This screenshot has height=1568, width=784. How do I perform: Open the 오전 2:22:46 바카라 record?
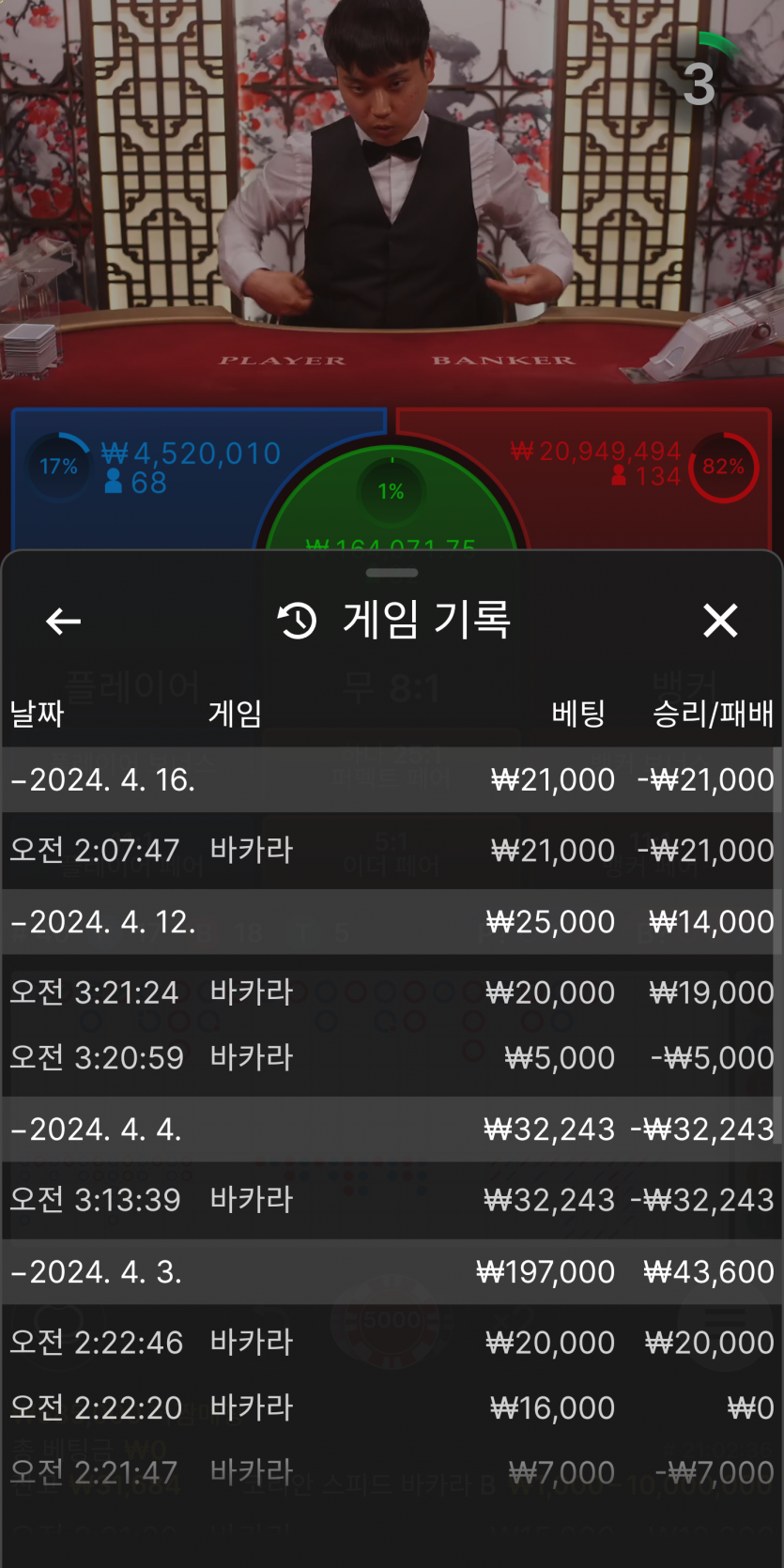click(392, 1343)
